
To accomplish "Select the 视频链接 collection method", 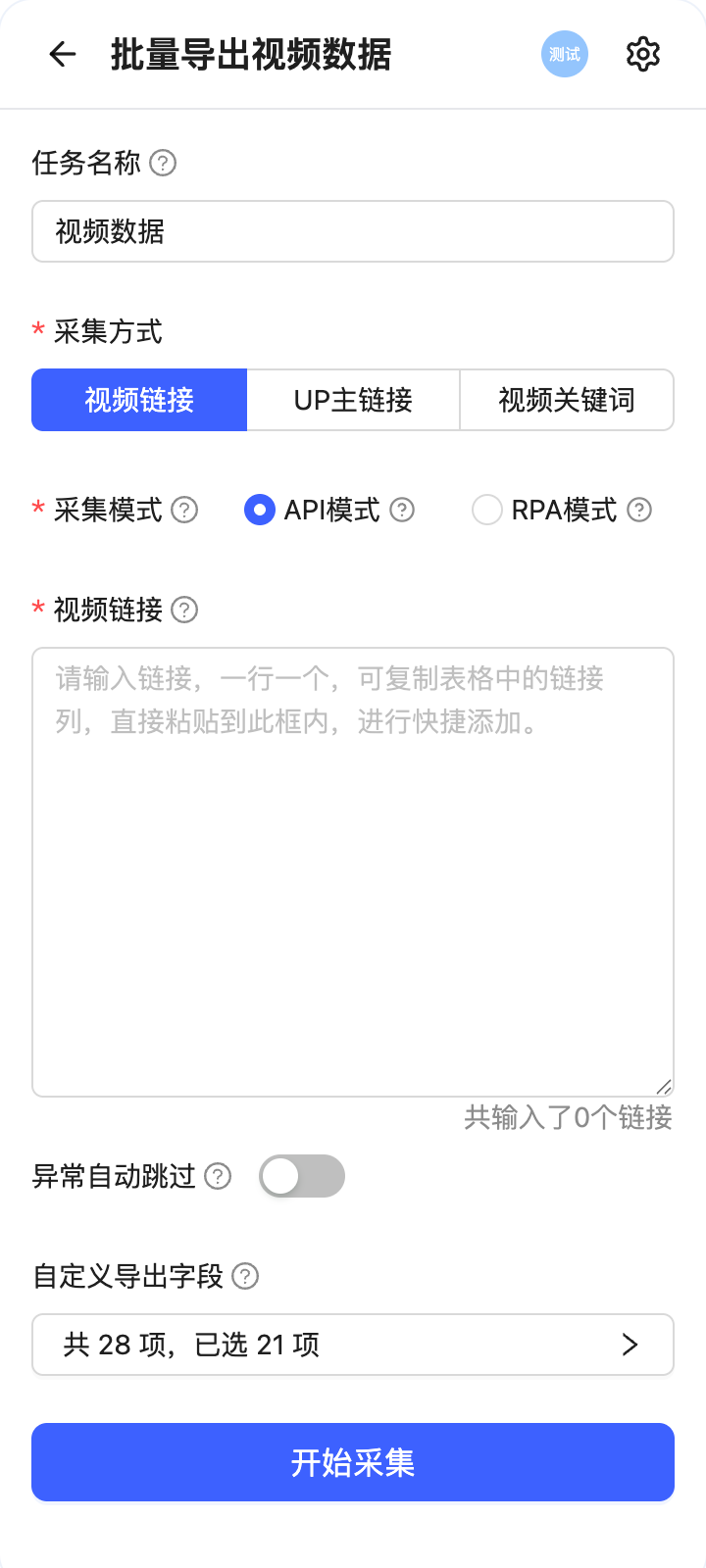I will (x=139, y=400).
